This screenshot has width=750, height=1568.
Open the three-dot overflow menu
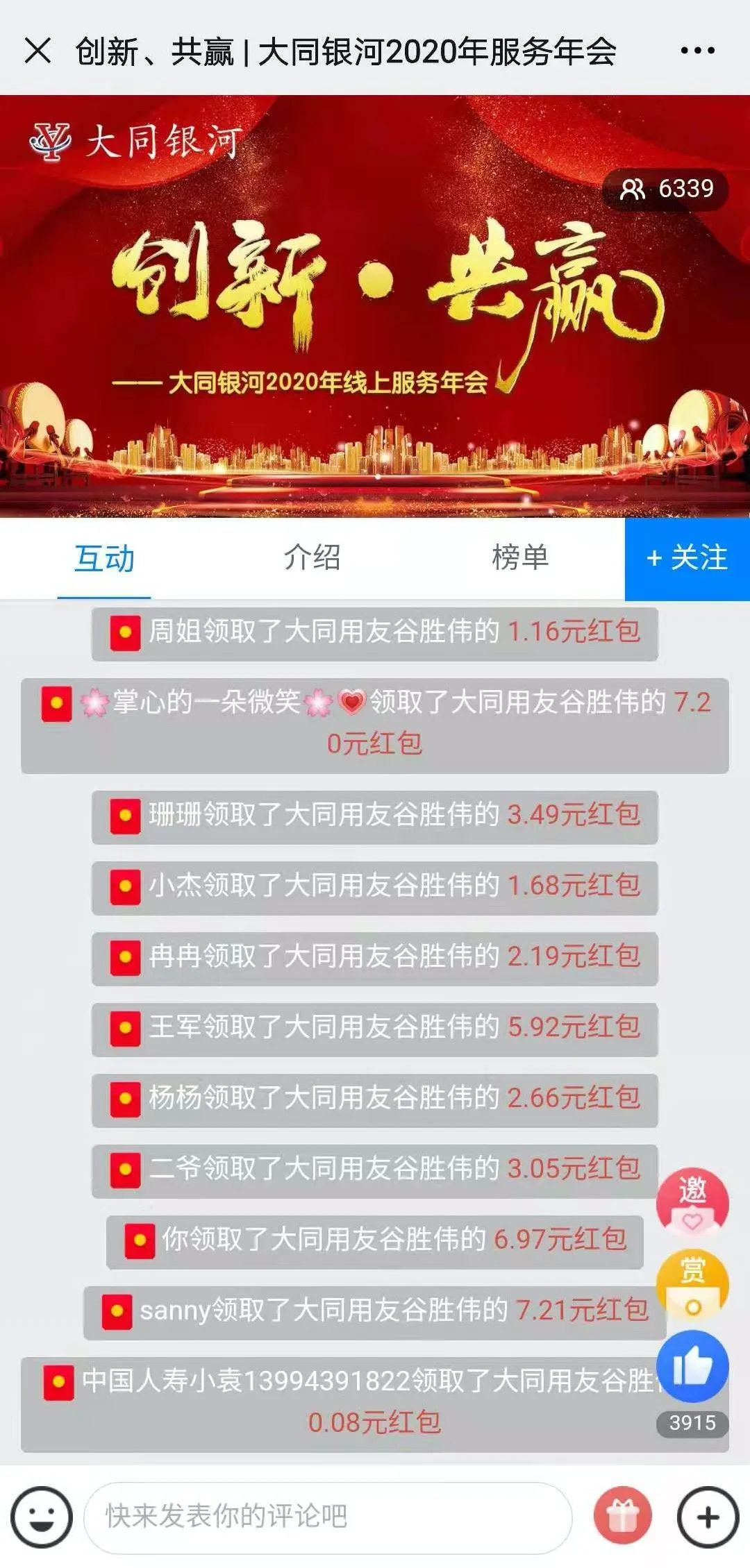point(697,51)
